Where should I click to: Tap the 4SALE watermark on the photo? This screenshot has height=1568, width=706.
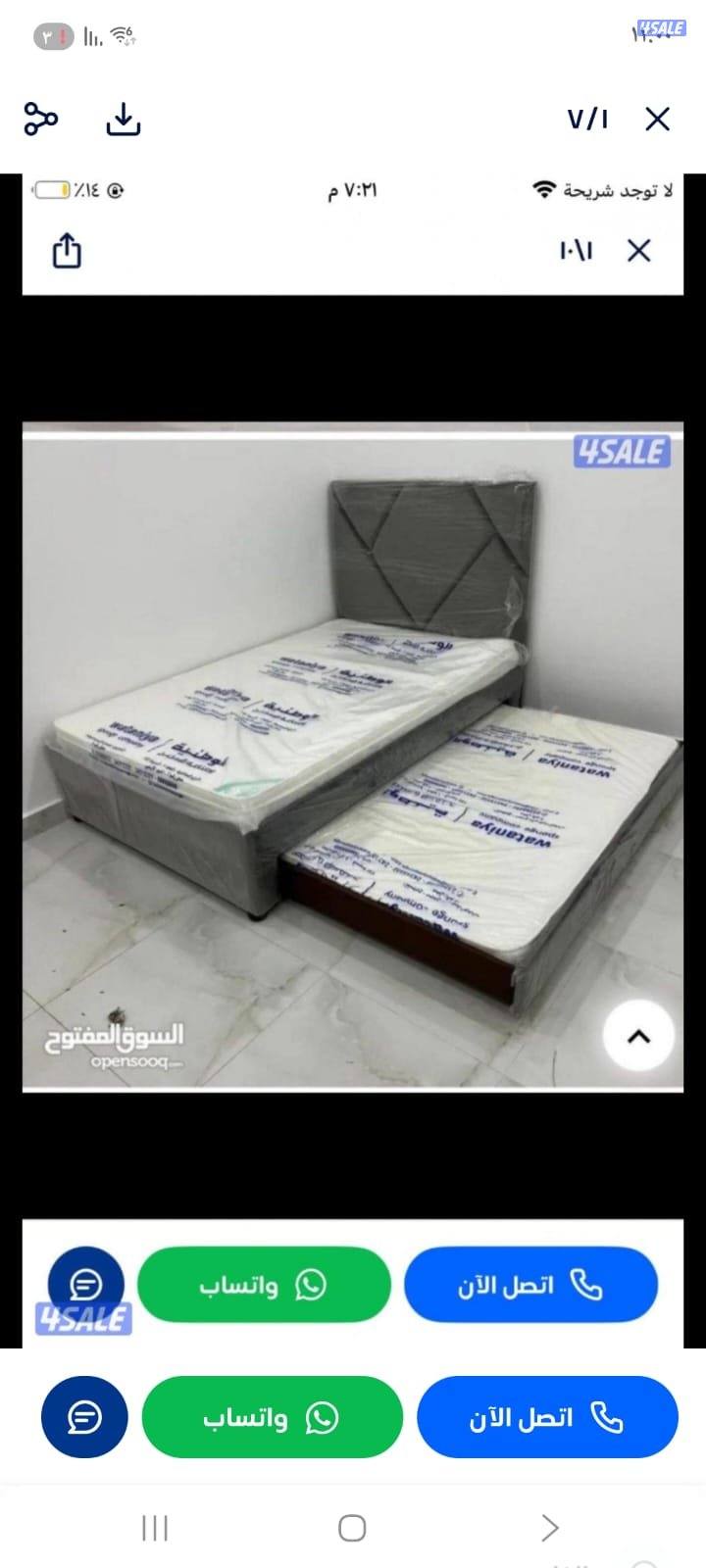[623, 453]
